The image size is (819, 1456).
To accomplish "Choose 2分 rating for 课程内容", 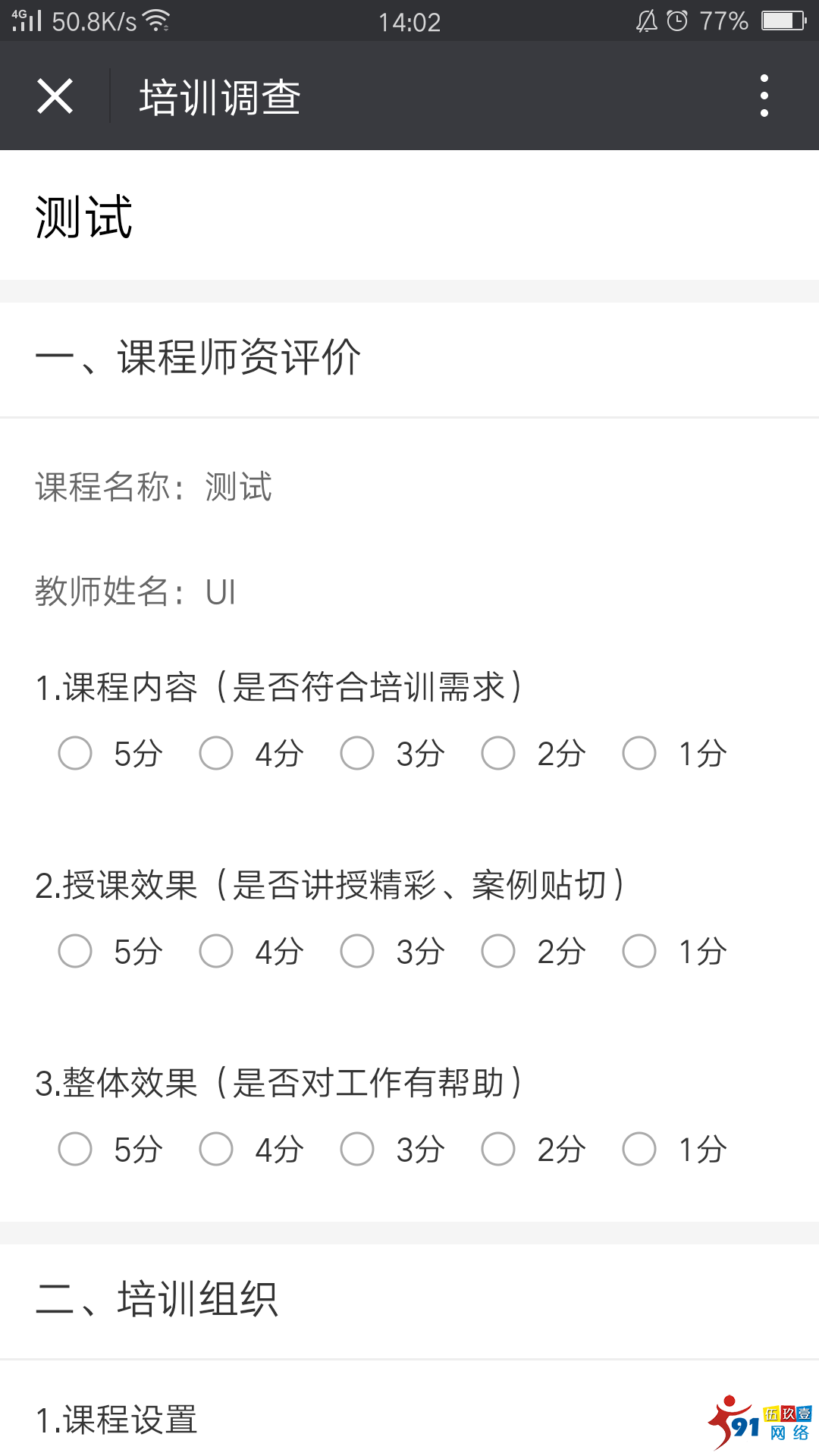I will tap(498, 753).
